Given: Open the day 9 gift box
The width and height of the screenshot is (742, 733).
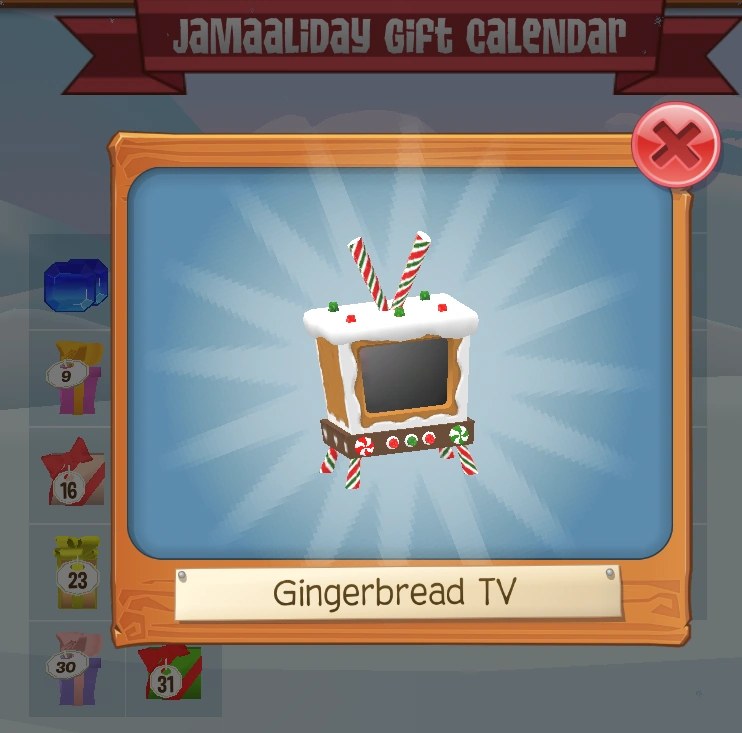Looking at the screenshot, I should tap(77, 378).
